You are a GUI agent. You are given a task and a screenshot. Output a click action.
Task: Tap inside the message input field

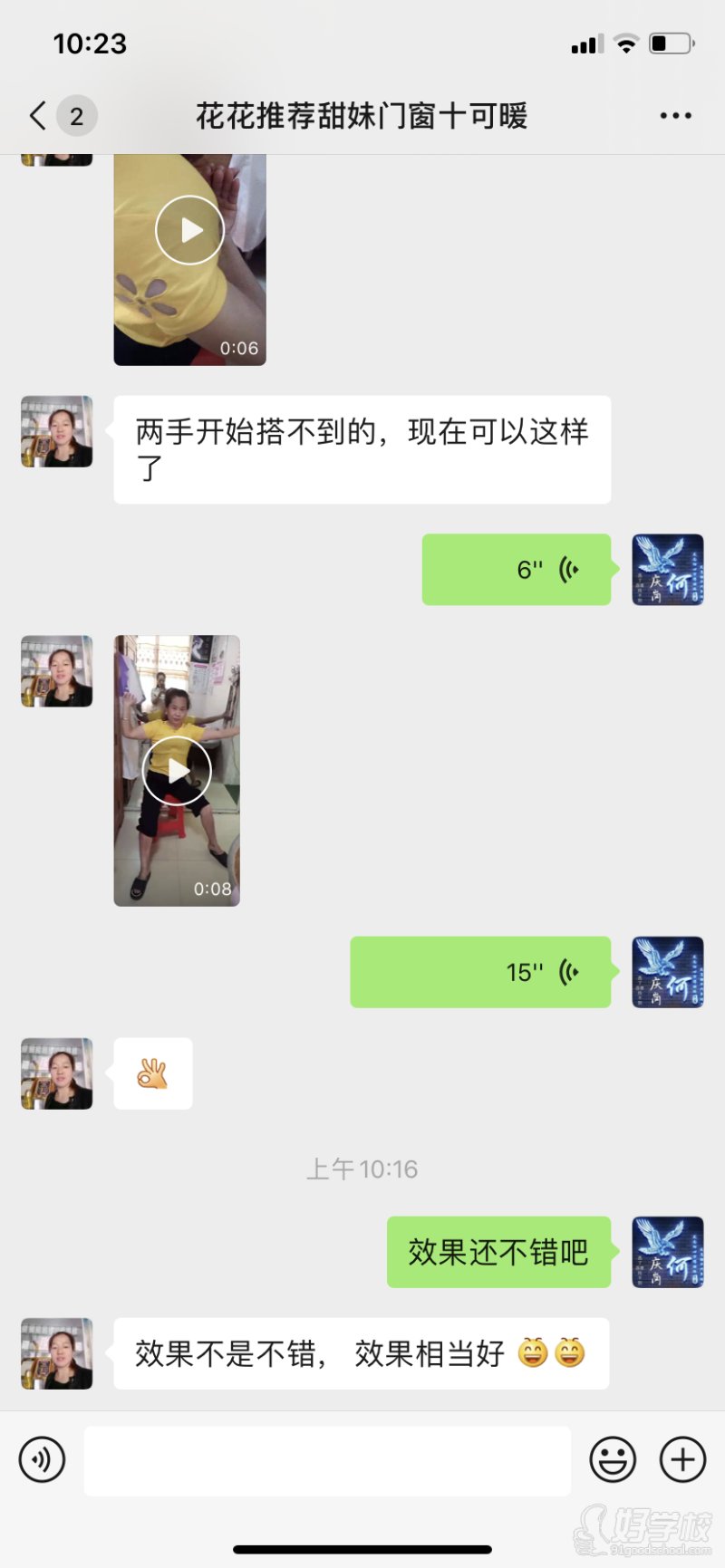326,1458
